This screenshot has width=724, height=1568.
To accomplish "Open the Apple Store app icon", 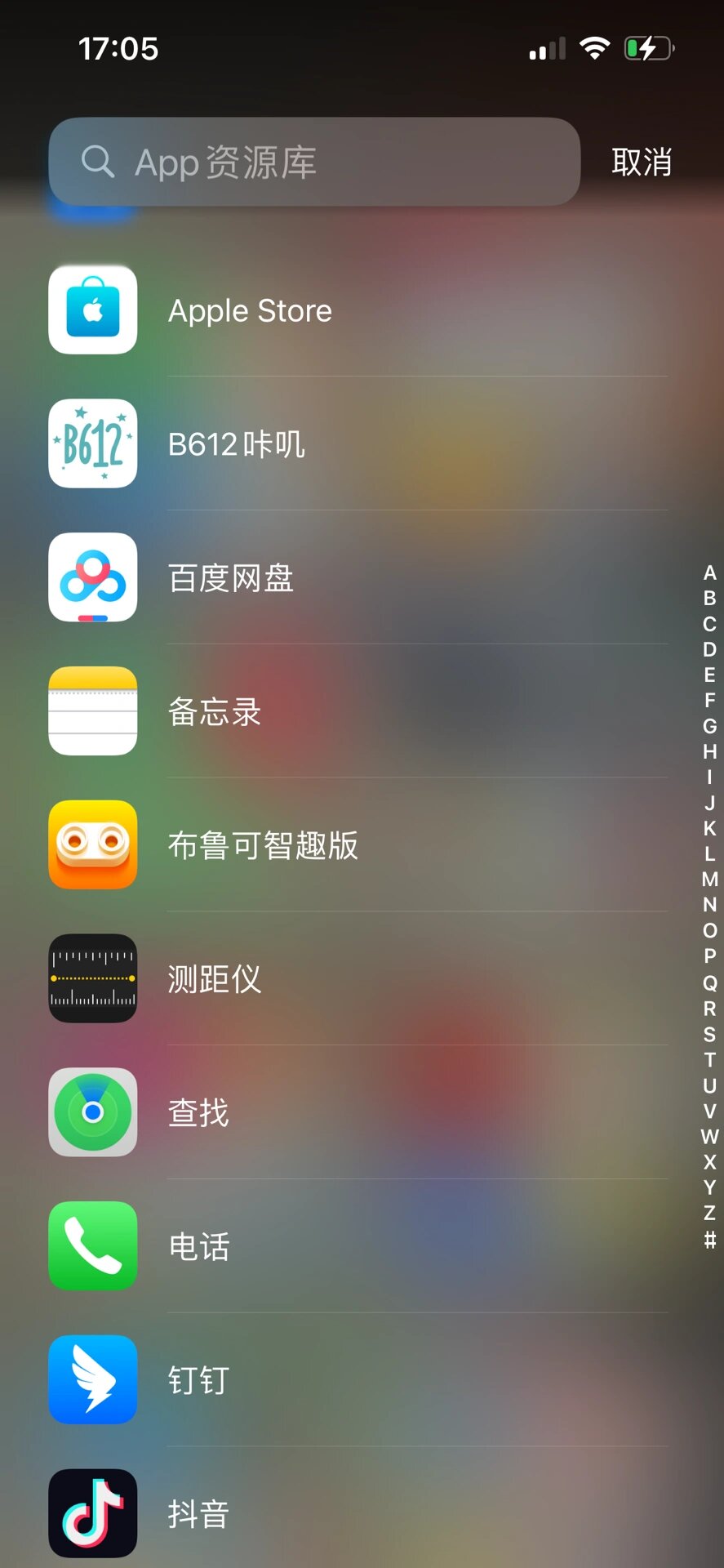I will click(92, 311).
